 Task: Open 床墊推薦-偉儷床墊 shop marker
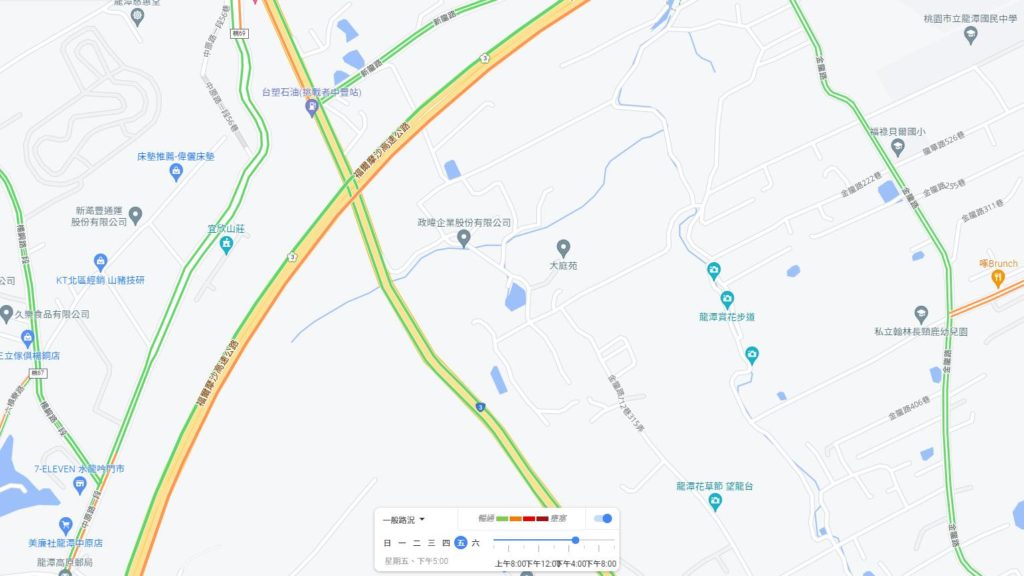pos(176,172)
